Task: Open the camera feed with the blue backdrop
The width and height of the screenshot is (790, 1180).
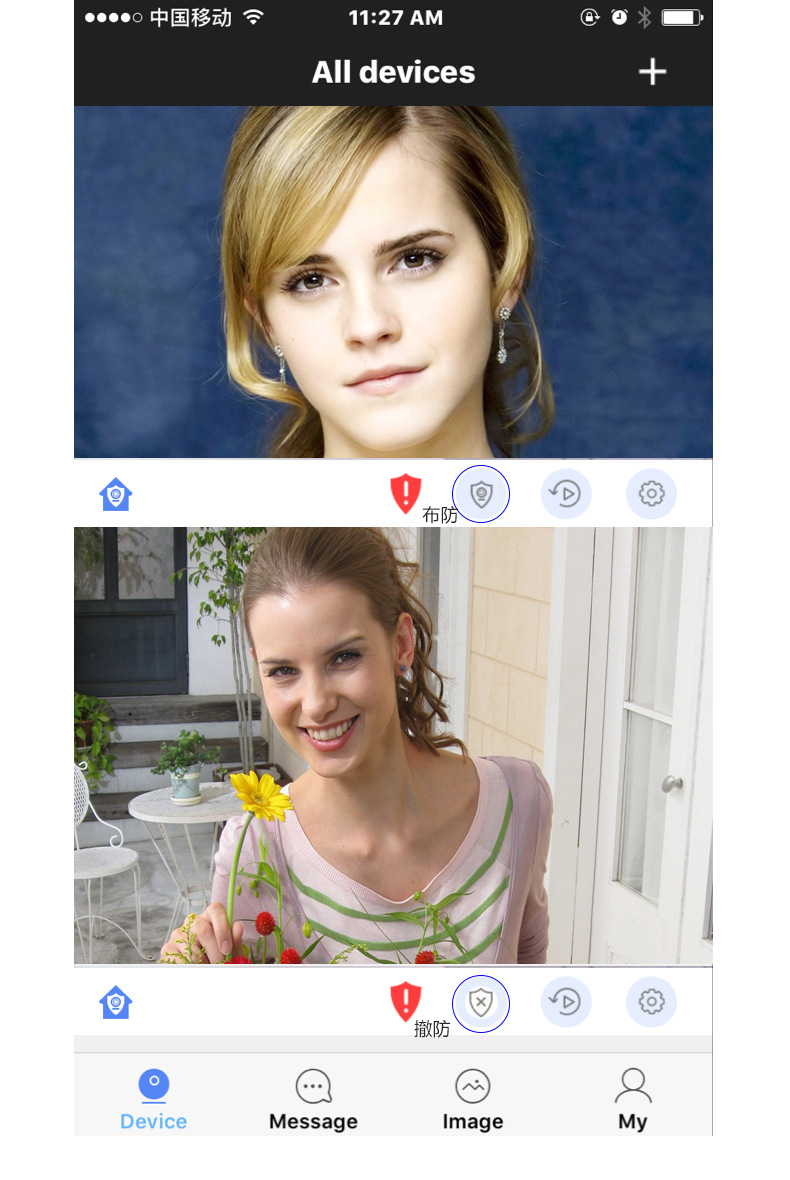Action: tap(393, 282)
